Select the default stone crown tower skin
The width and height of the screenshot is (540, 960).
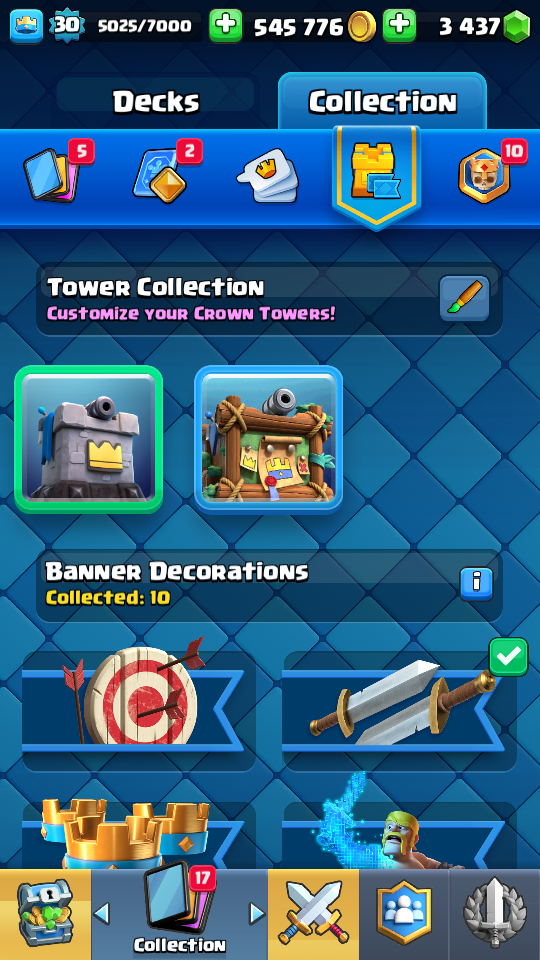pyautogui.click(x=89, y=439)
